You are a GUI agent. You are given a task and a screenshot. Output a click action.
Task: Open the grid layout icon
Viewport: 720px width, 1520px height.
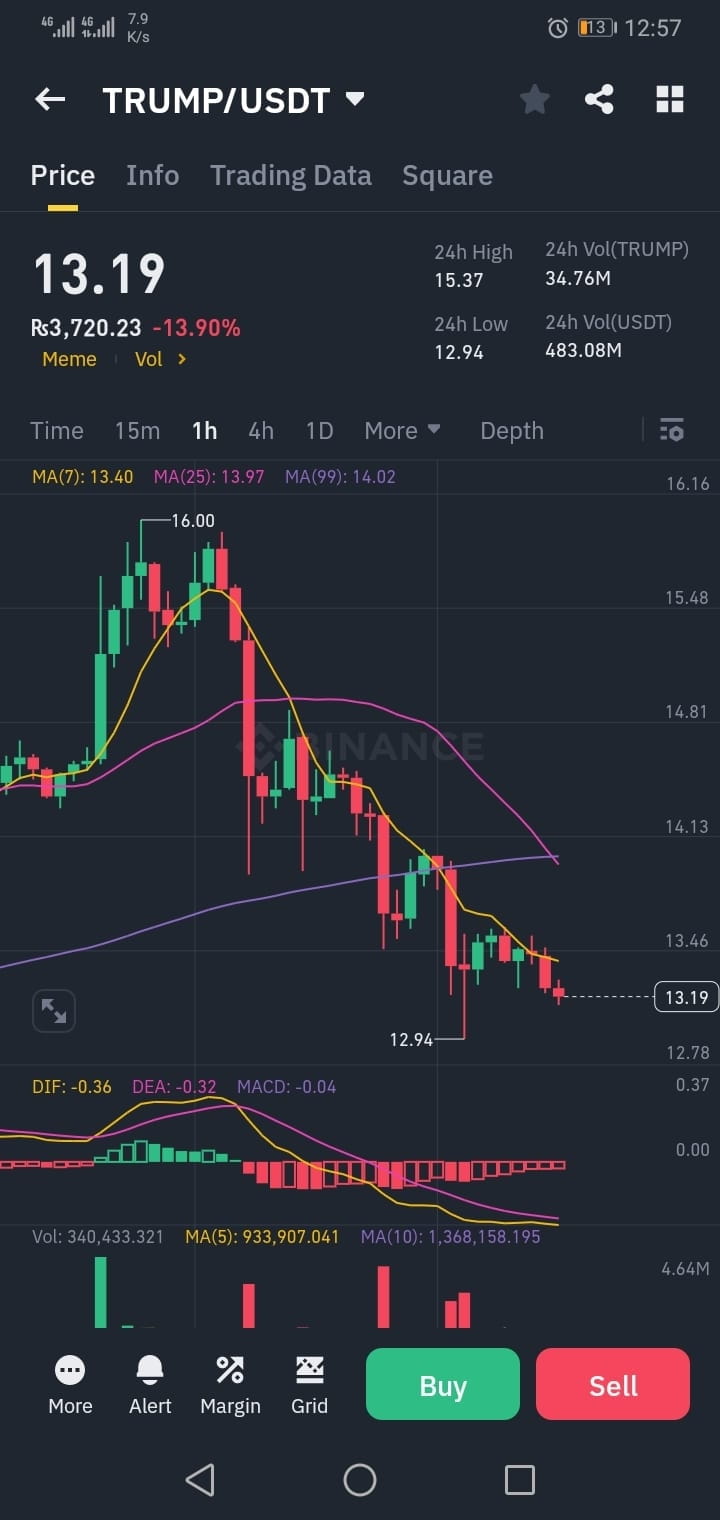(669, 99)
